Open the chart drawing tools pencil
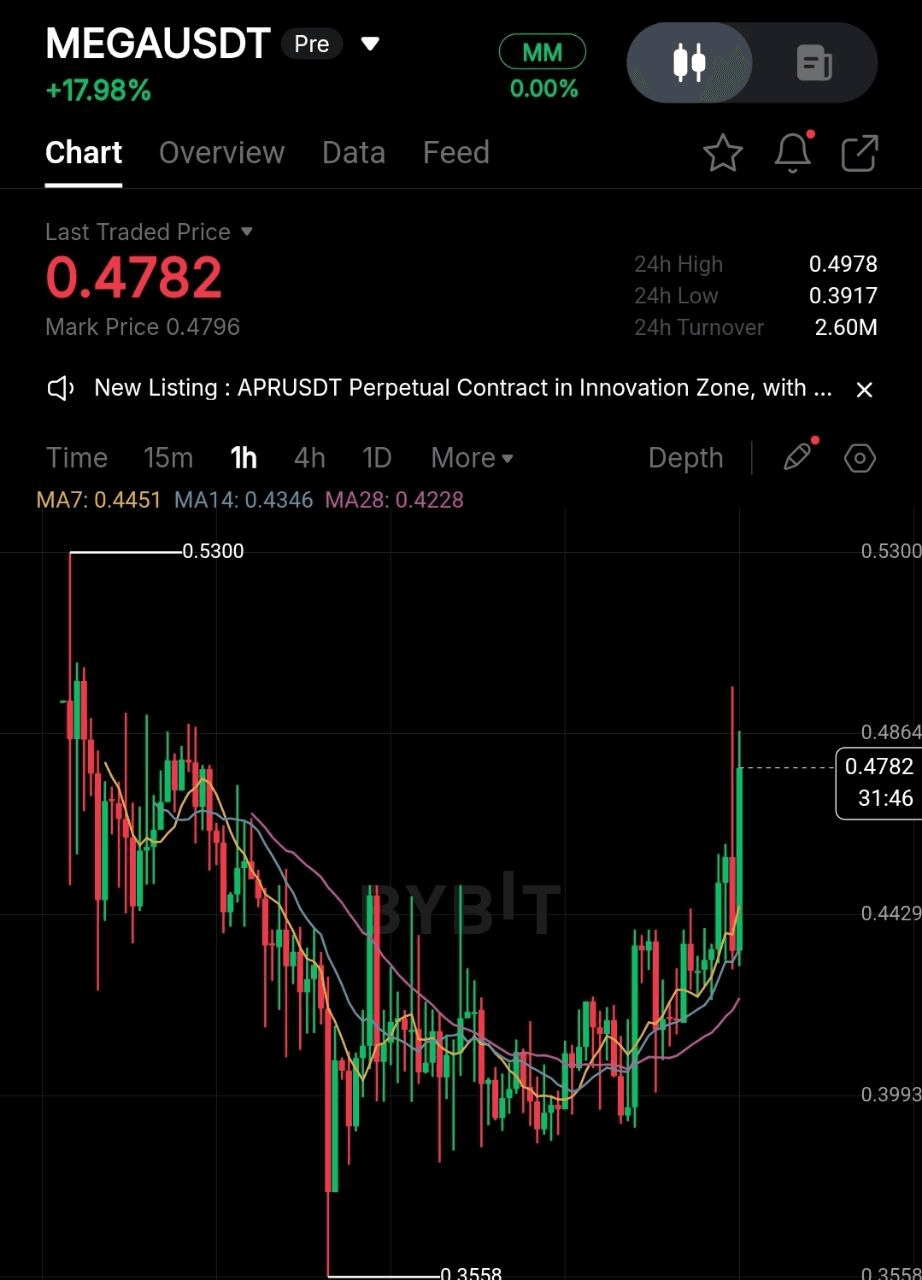This screenshot has width=922, height=1280. pos(797,458)
